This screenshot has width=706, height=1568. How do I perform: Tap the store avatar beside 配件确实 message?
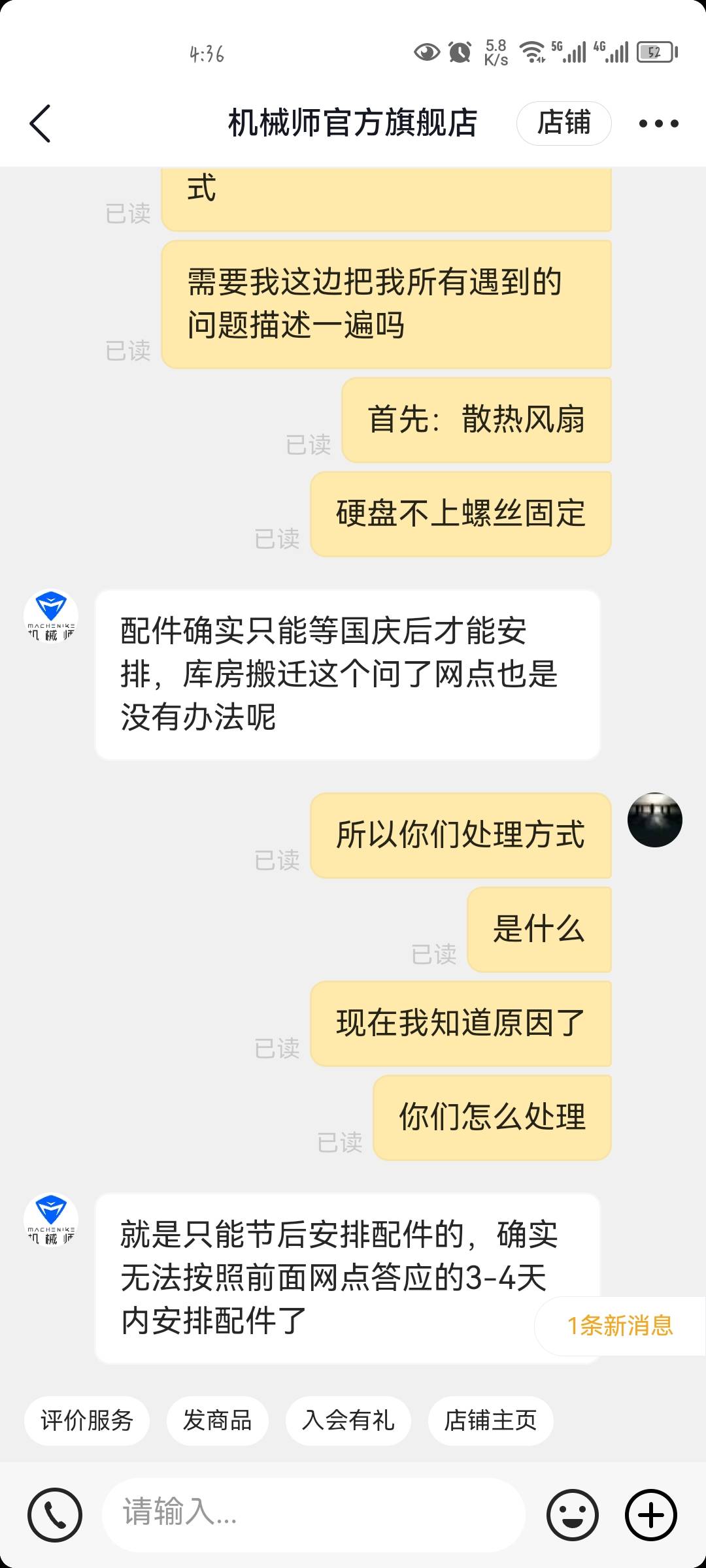(51, 617)
